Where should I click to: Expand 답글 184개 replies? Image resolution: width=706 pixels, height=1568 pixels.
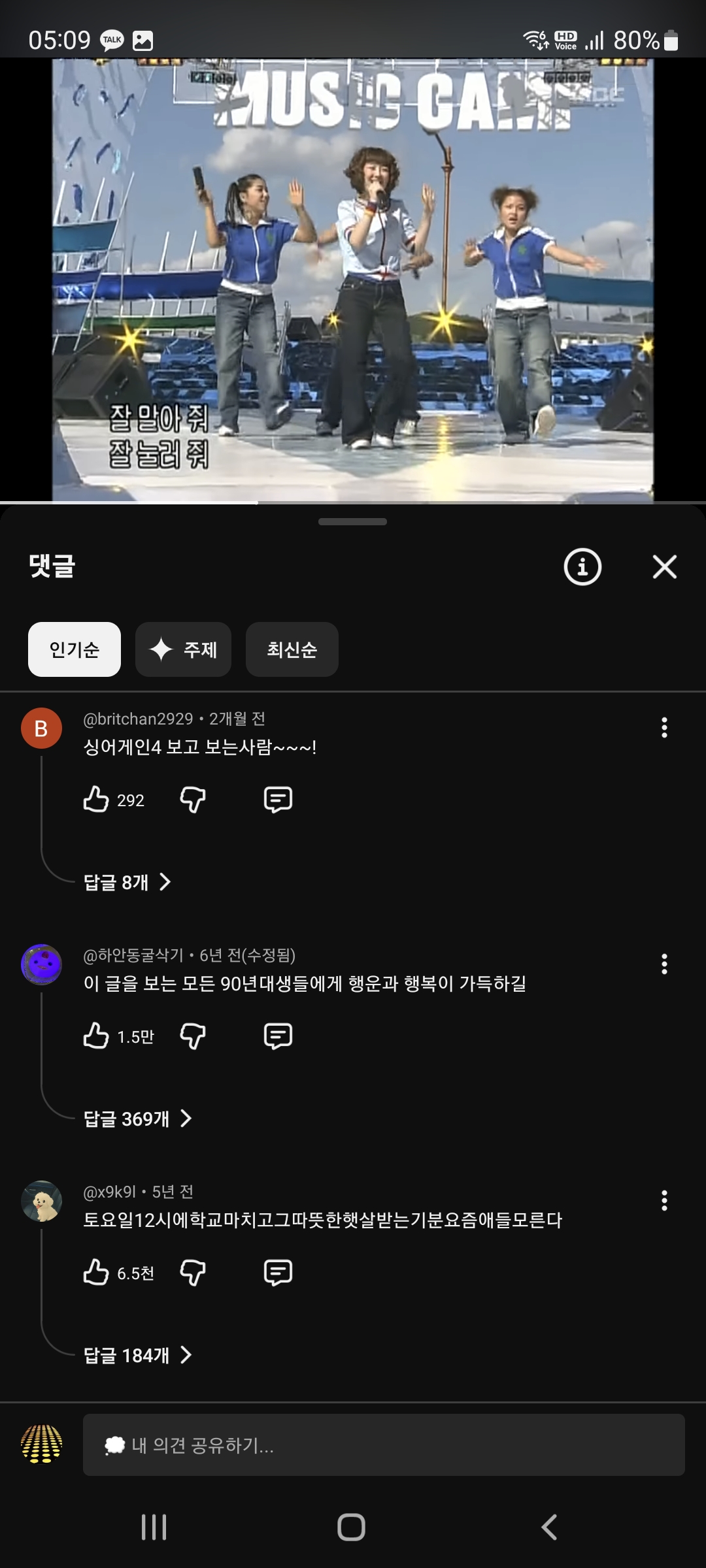[137, 1356]
